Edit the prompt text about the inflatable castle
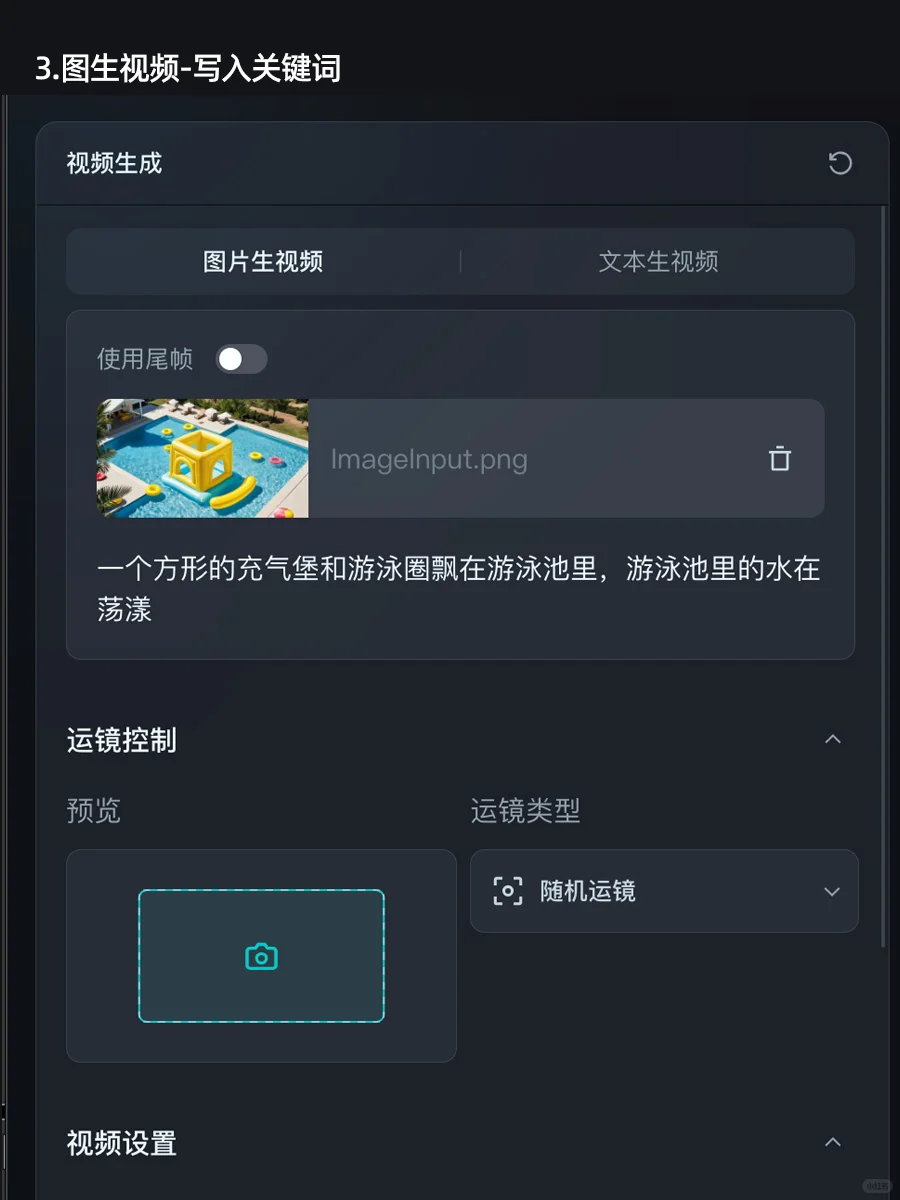 click(x=458, y=589)
